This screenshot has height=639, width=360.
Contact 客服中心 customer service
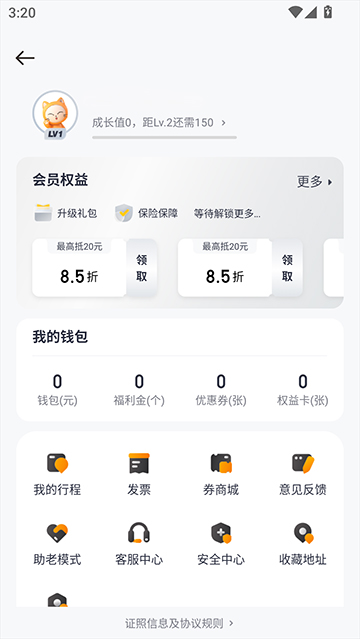coord(139,544)
